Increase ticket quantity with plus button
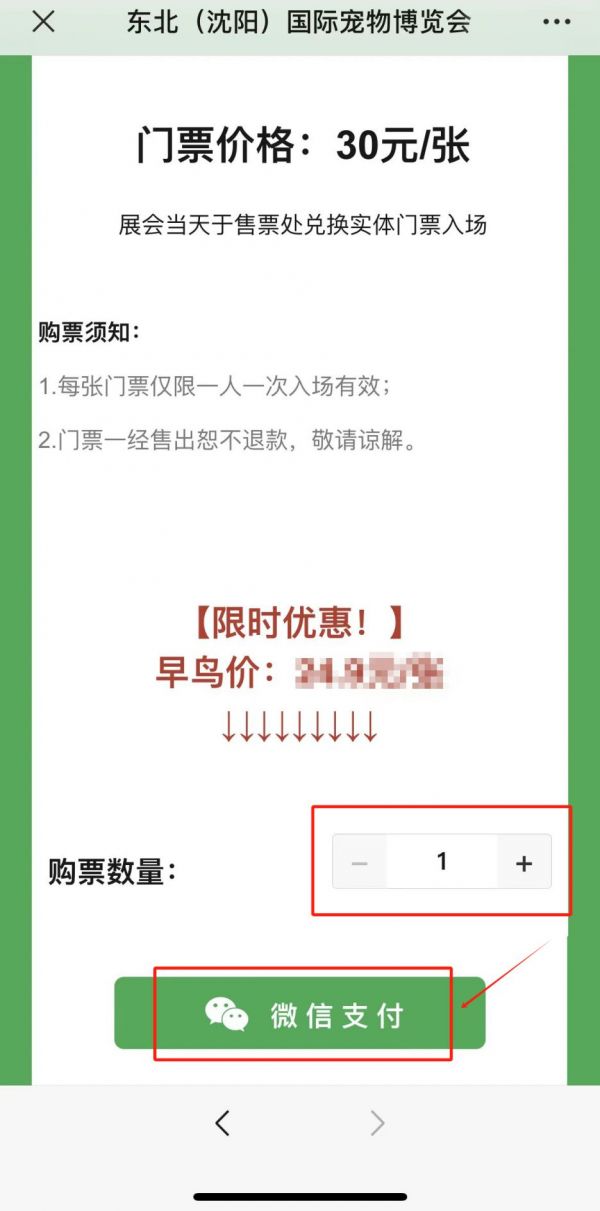Viewport: 600px width, 1211px height. (x=524, y=862)
